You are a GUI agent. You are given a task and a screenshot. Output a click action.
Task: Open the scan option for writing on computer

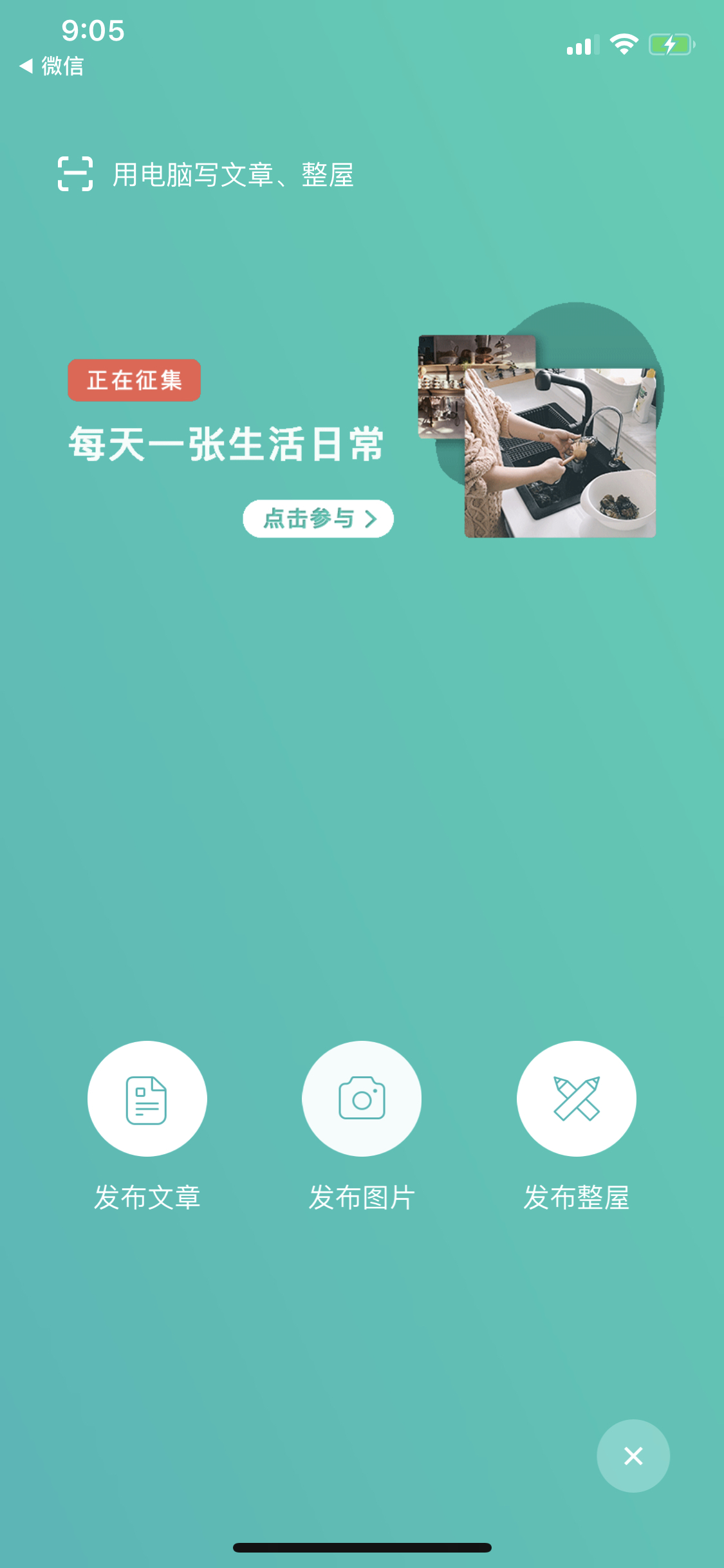coord(205,174)
